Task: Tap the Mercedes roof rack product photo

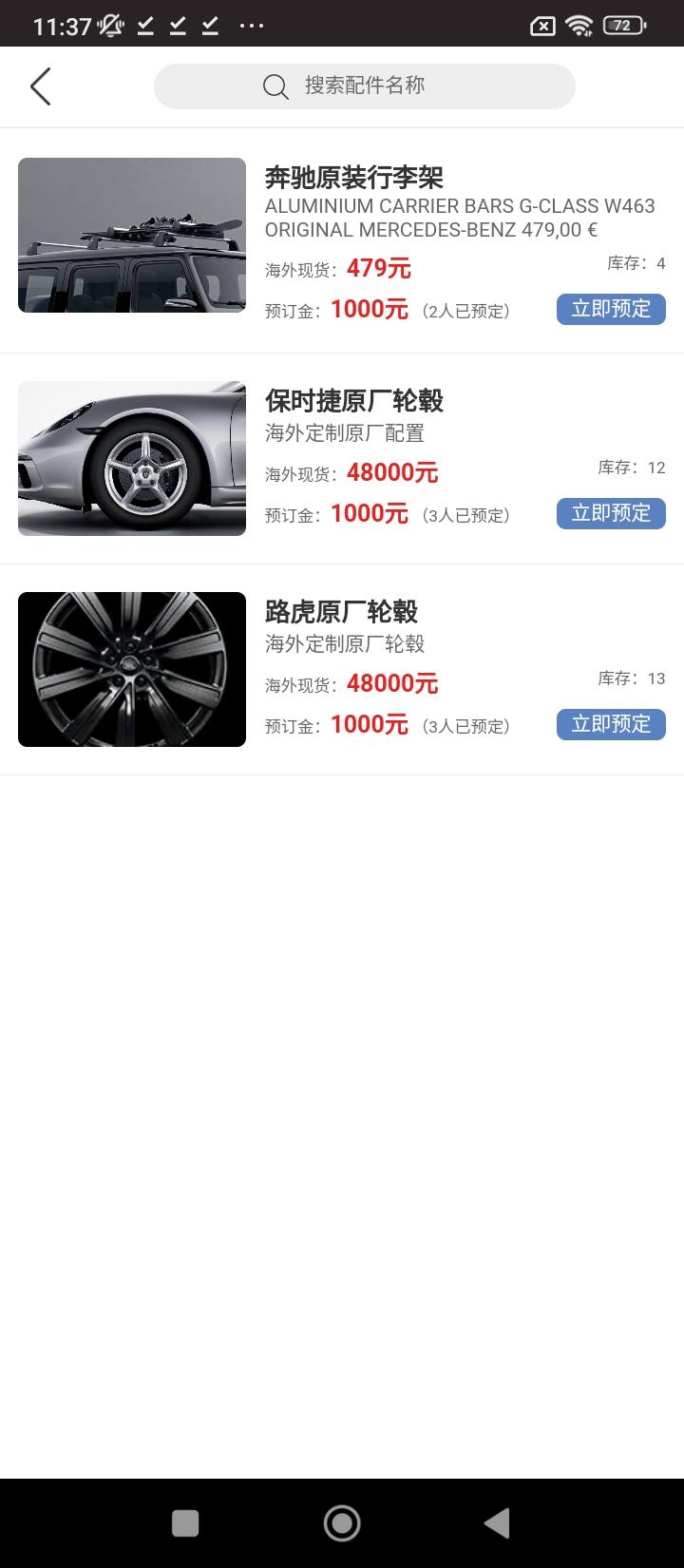Action: pyautogui.click(x=131, y=235)
